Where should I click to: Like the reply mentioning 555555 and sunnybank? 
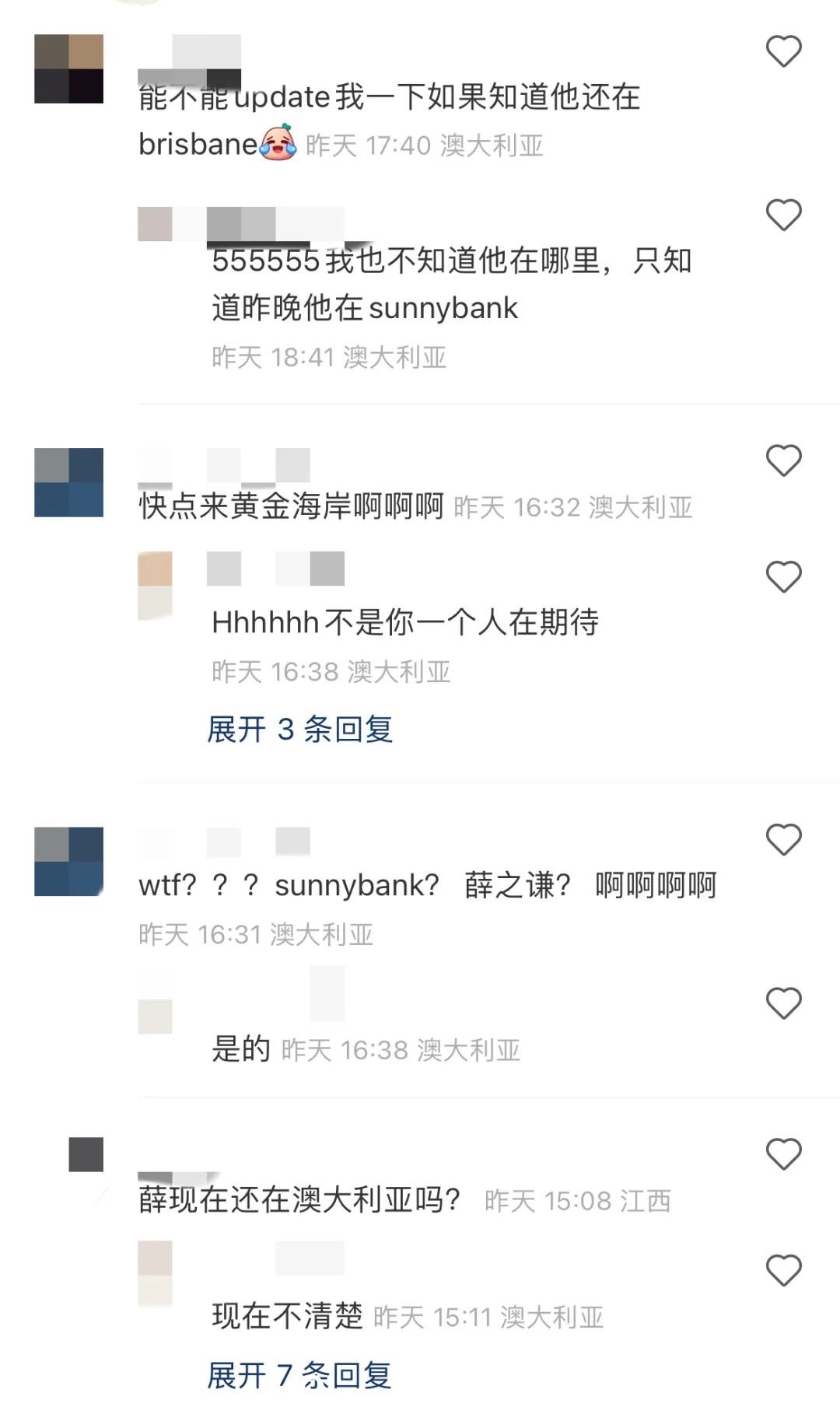pyautogui.click(x=783, y=215)
